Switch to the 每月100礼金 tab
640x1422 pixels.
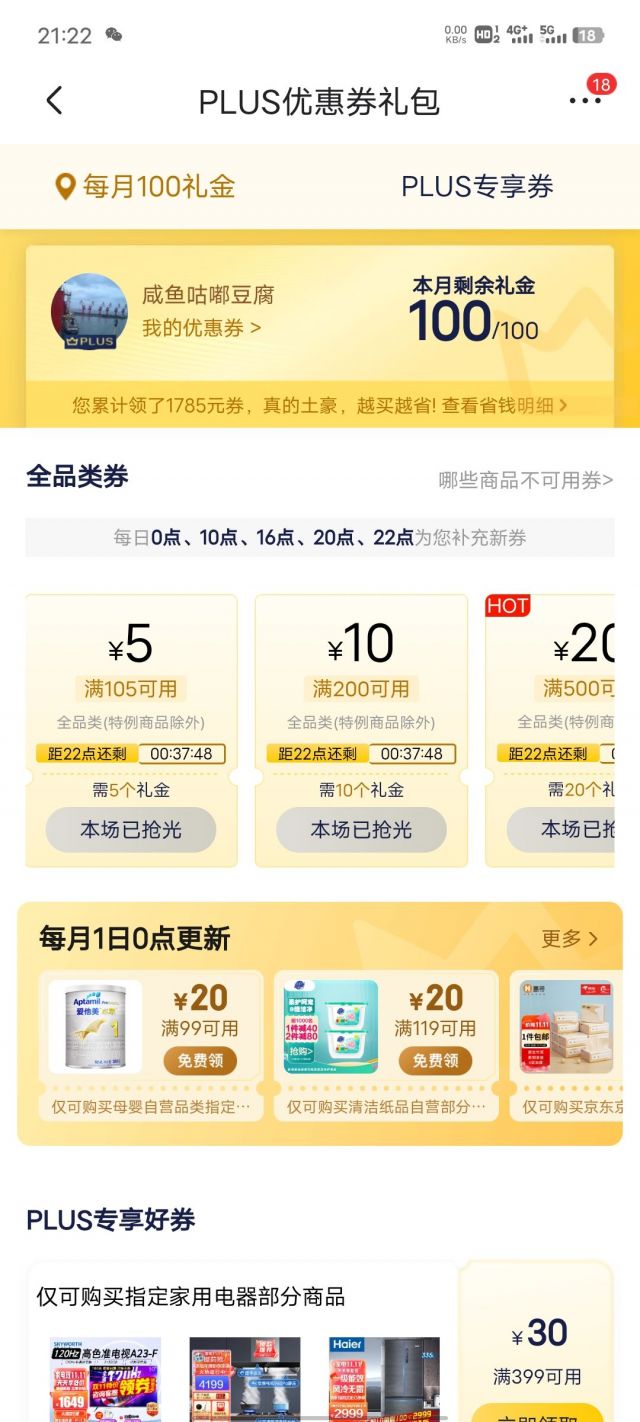(145, 186)
